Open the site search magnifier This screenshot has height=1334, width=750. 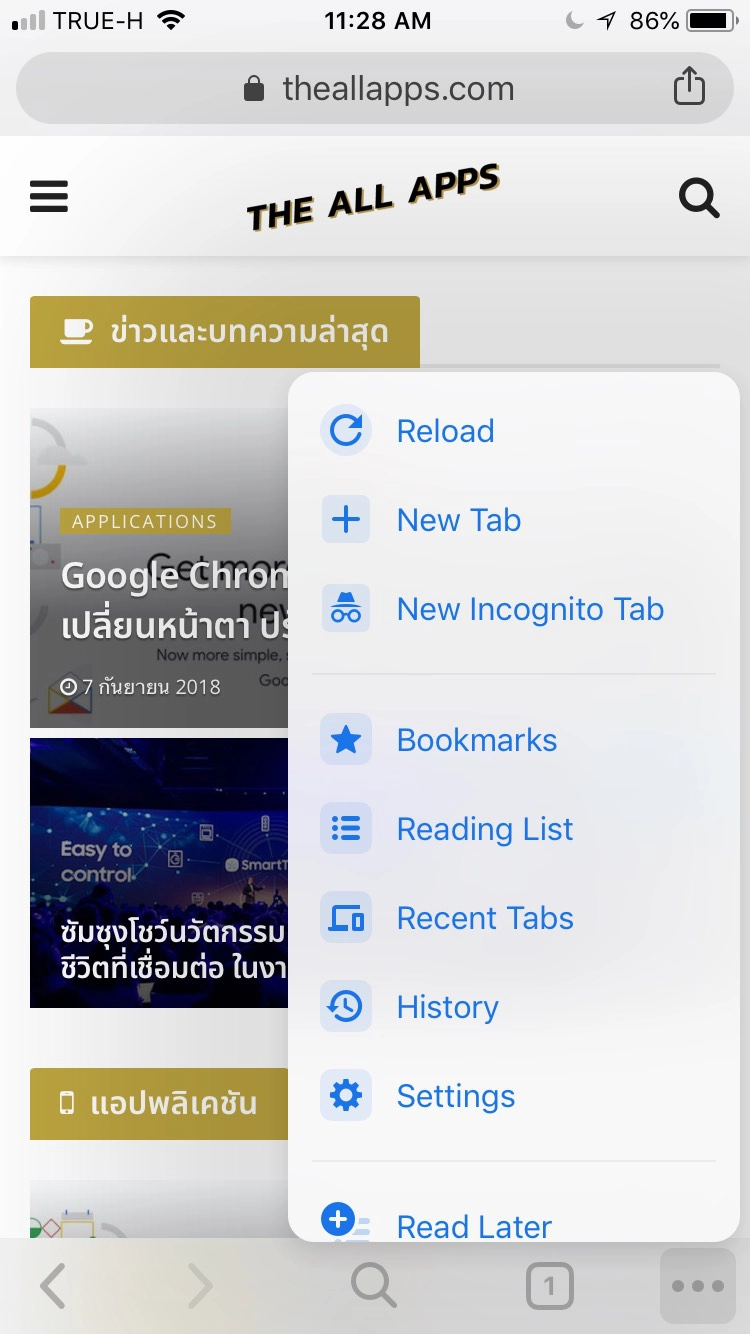point(699,198)
